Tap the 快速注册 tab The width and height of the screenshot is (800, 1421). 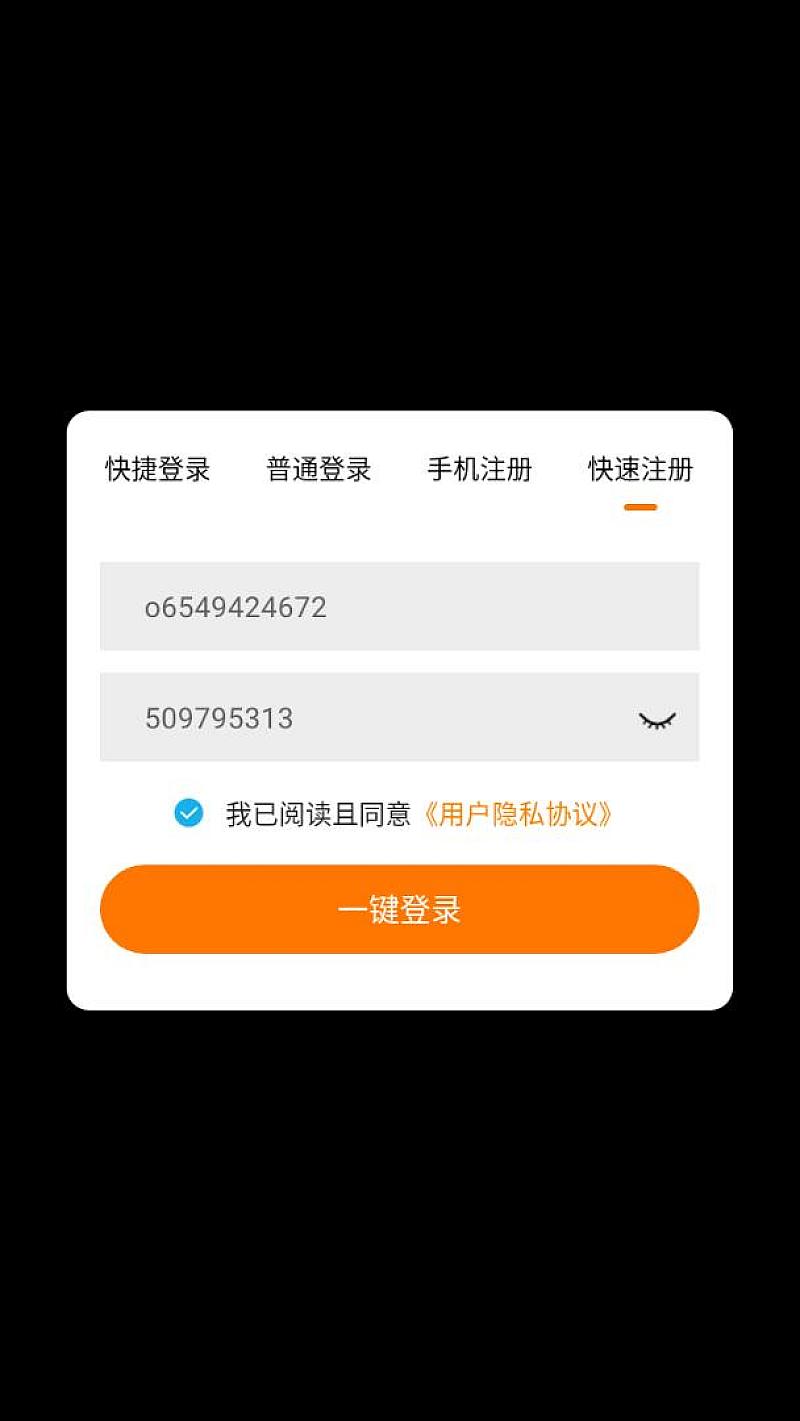(640, 469)
